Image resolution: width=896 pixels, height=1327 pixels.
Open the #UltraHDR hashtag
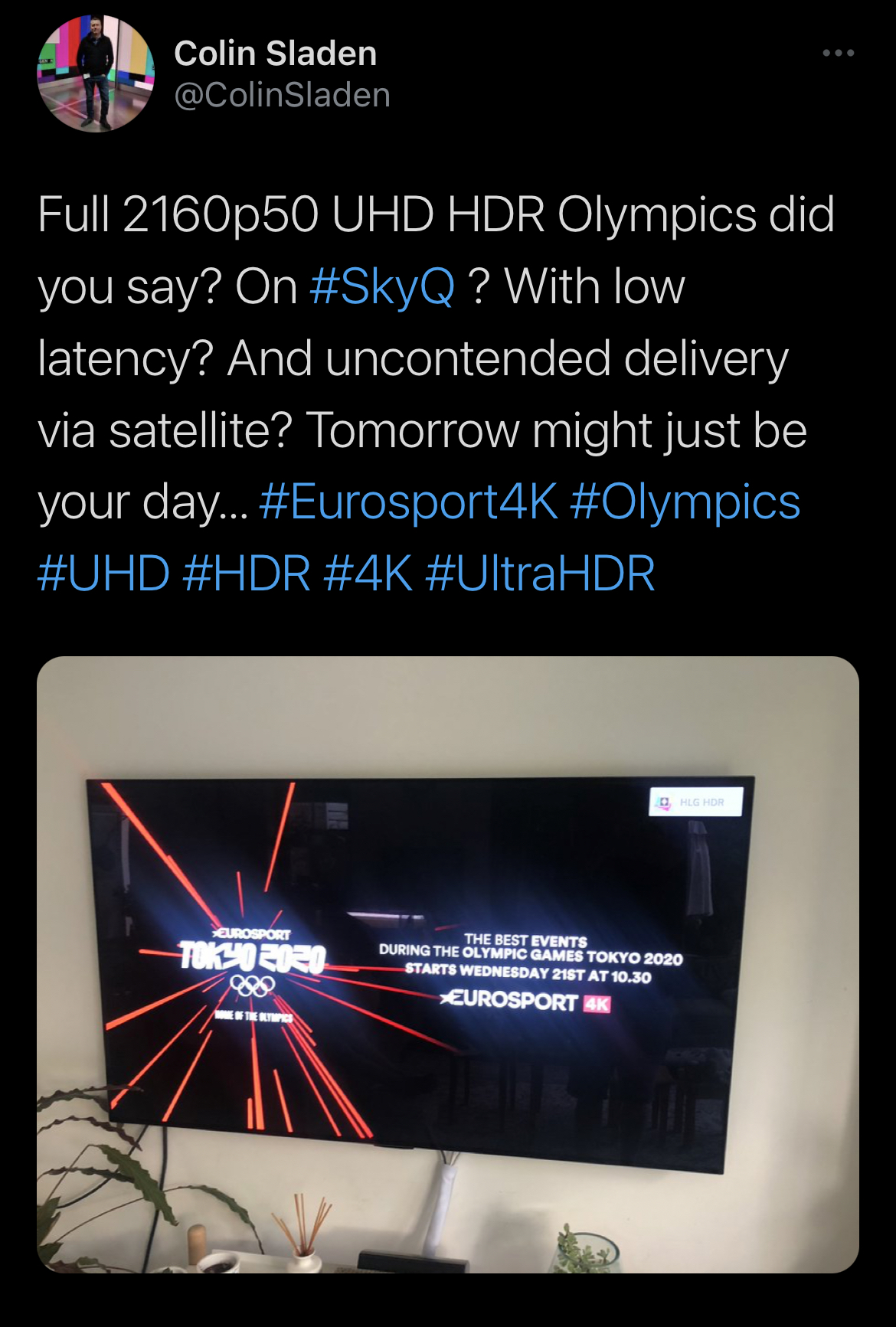click(x=540, y=574)
